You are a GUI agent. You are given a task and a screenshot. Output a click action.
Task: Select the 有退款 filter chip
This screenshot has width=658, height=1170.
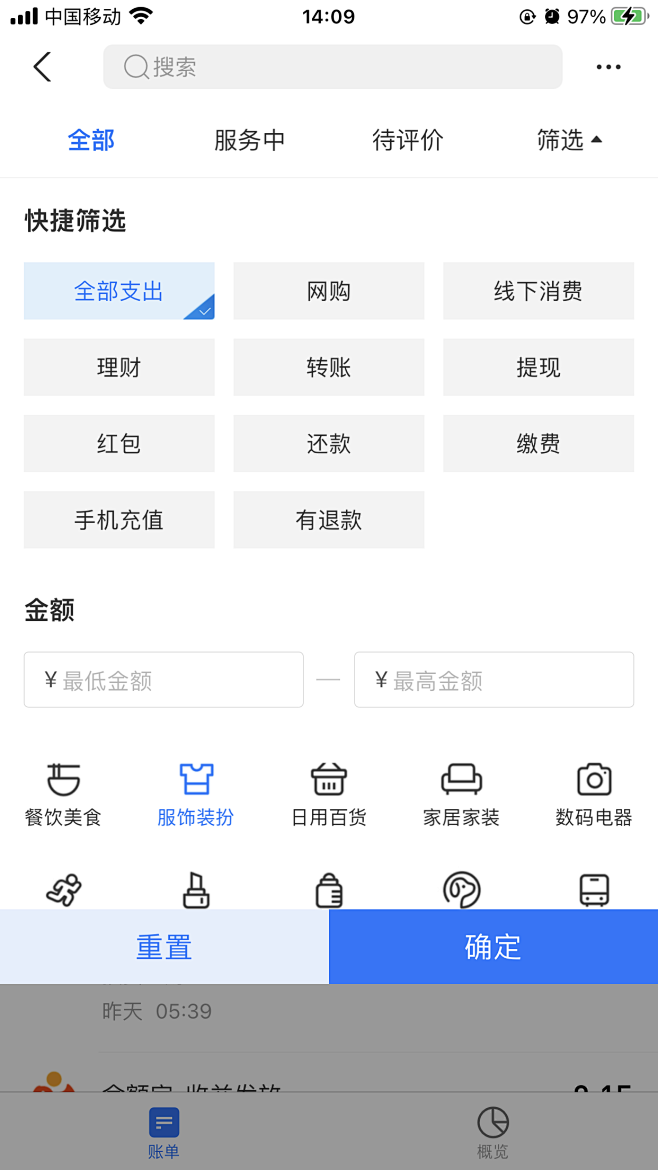click(x=329, y=519)
